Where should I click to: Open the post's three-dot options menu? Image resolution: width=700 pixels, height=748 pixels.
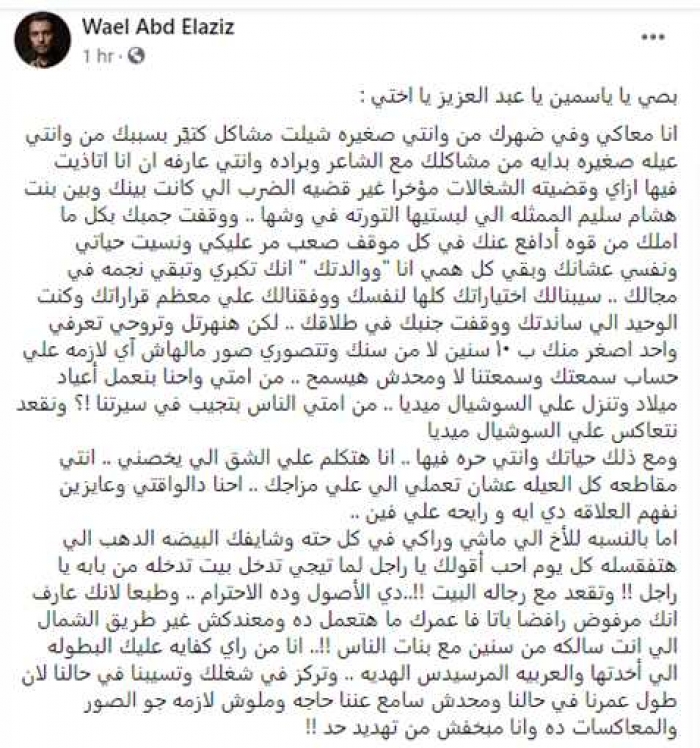coord(652,36)
